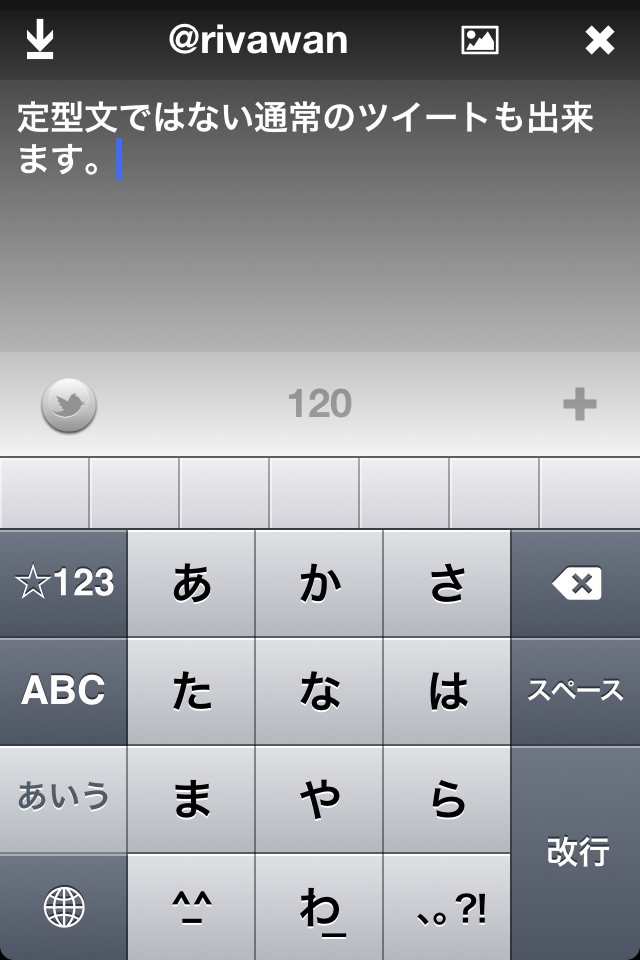The width and height of the screenshot is (640, 960).
Task: Tap the globe key to change keyboards
Action: point(64,907)
